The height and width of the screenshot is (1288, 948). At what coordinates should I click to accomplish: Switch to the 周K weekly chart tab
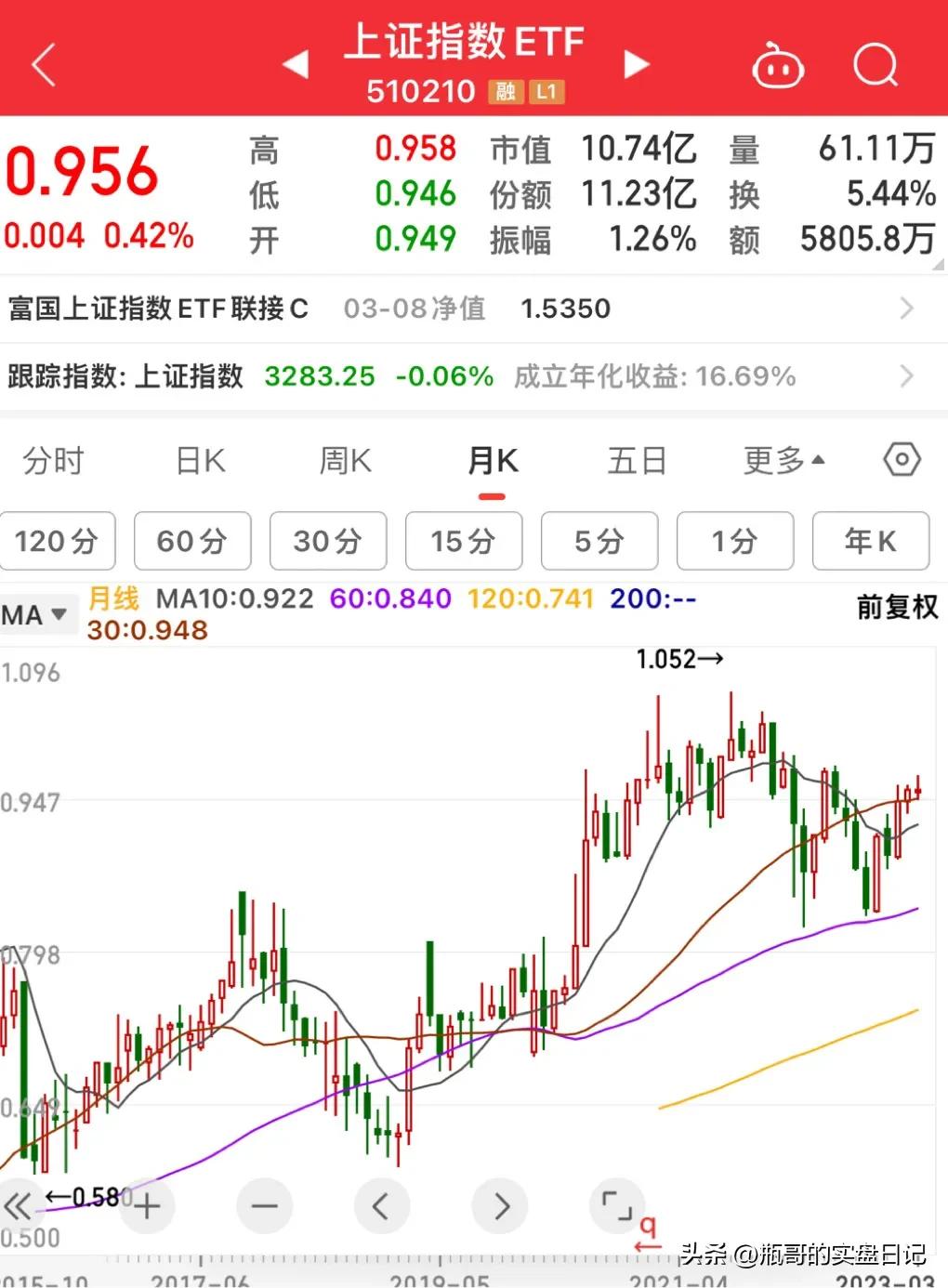[344, 460]
